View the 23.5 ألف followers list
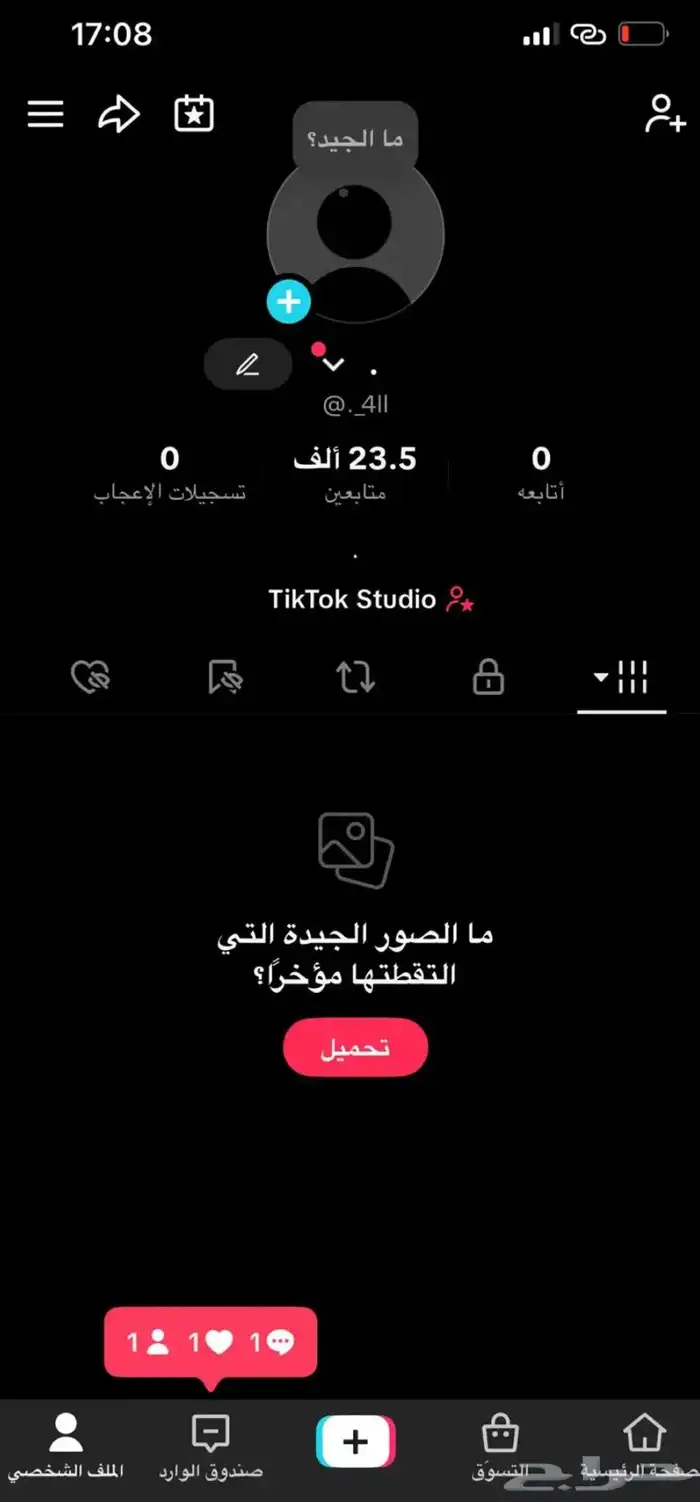The image size is (700, 1502). click(355, 472)
